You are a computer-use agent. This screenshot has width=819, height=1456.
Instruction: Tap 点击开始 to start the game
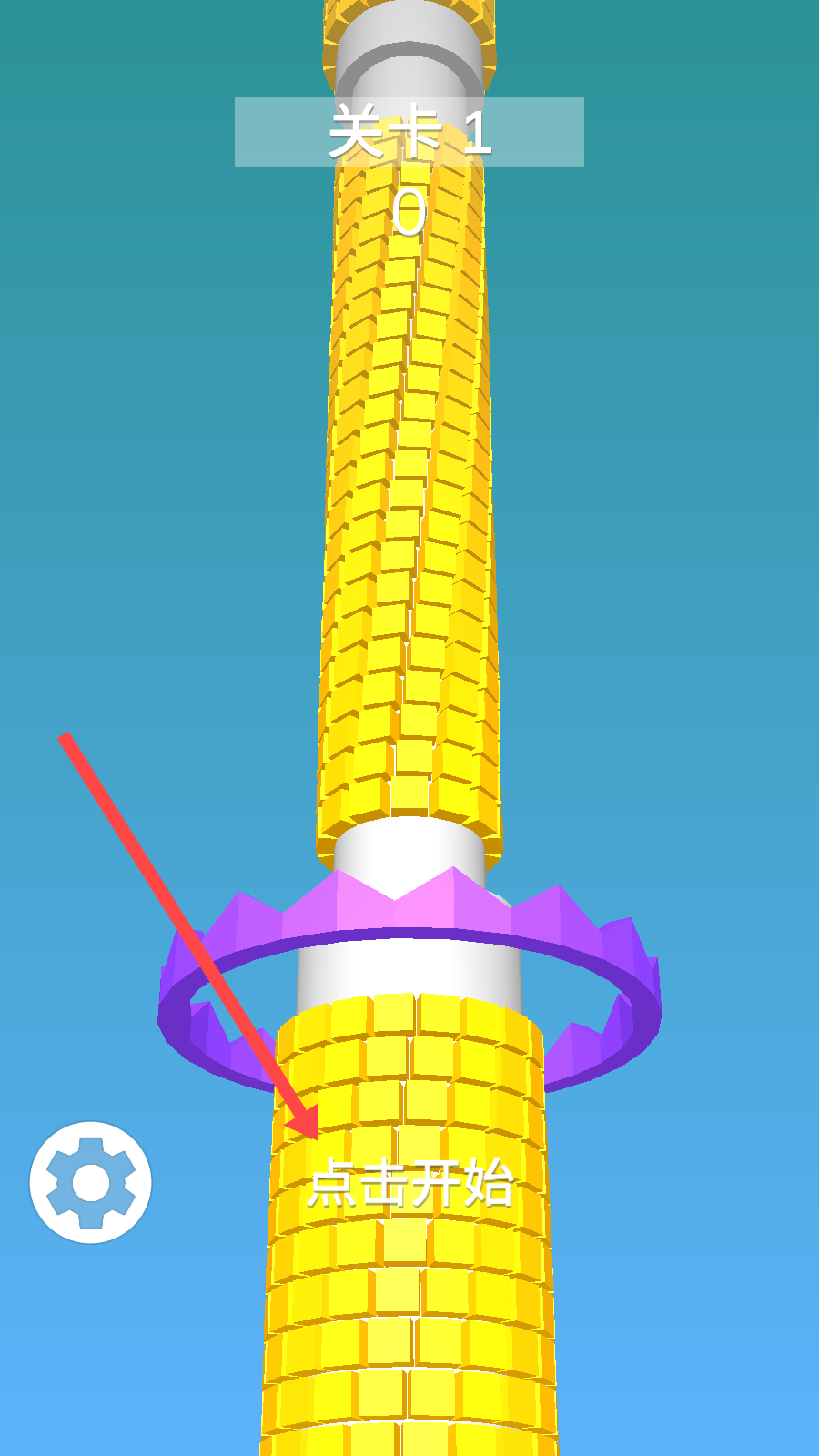pos(411,1183)
